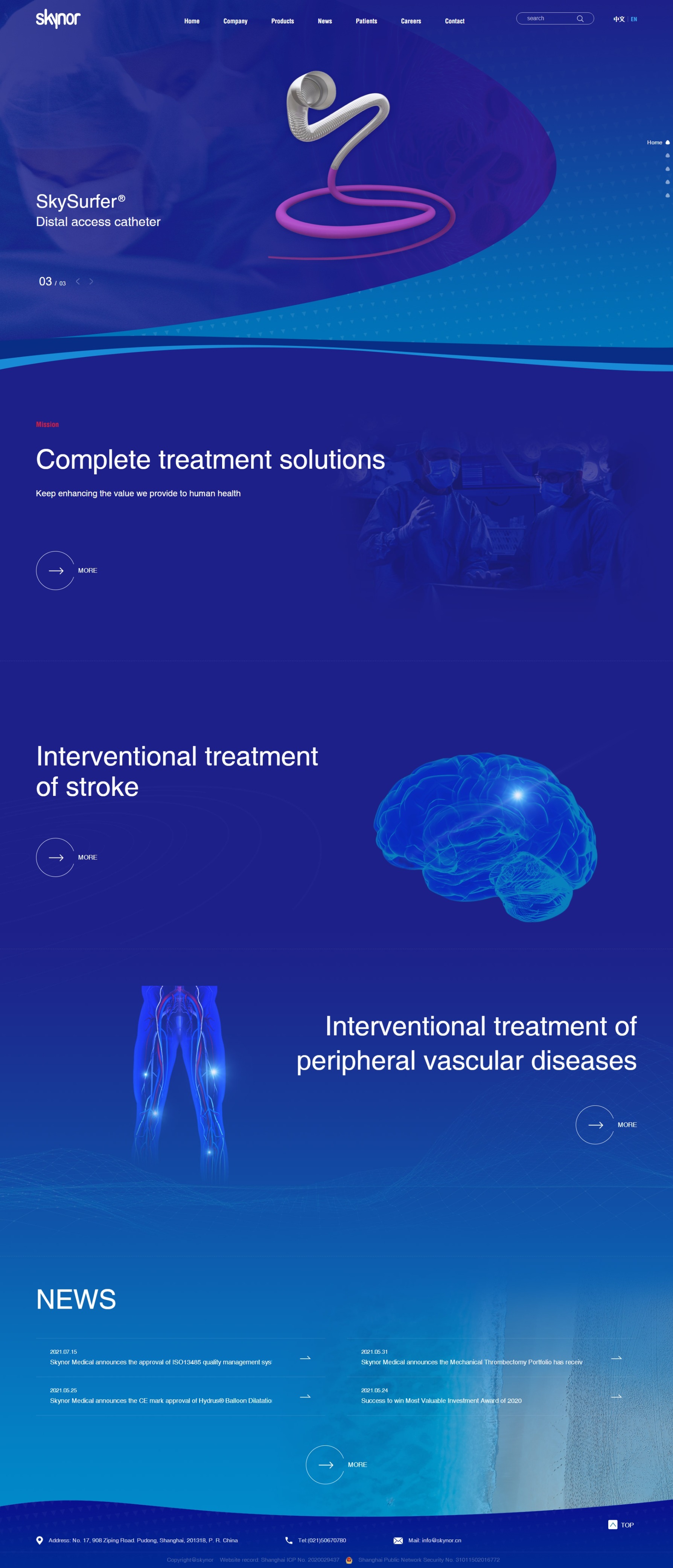Image resolution: width=673 pixels, height=1568 pixels.
Task: Jump back to TOP of page
Action: [621, 1525]
